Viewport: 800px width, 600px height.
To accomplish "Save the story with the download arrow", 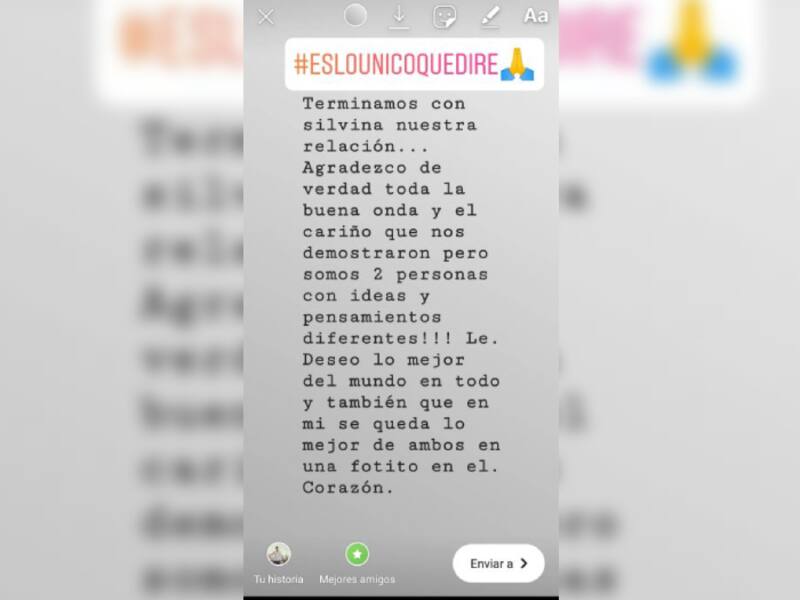I will point(399,15).
